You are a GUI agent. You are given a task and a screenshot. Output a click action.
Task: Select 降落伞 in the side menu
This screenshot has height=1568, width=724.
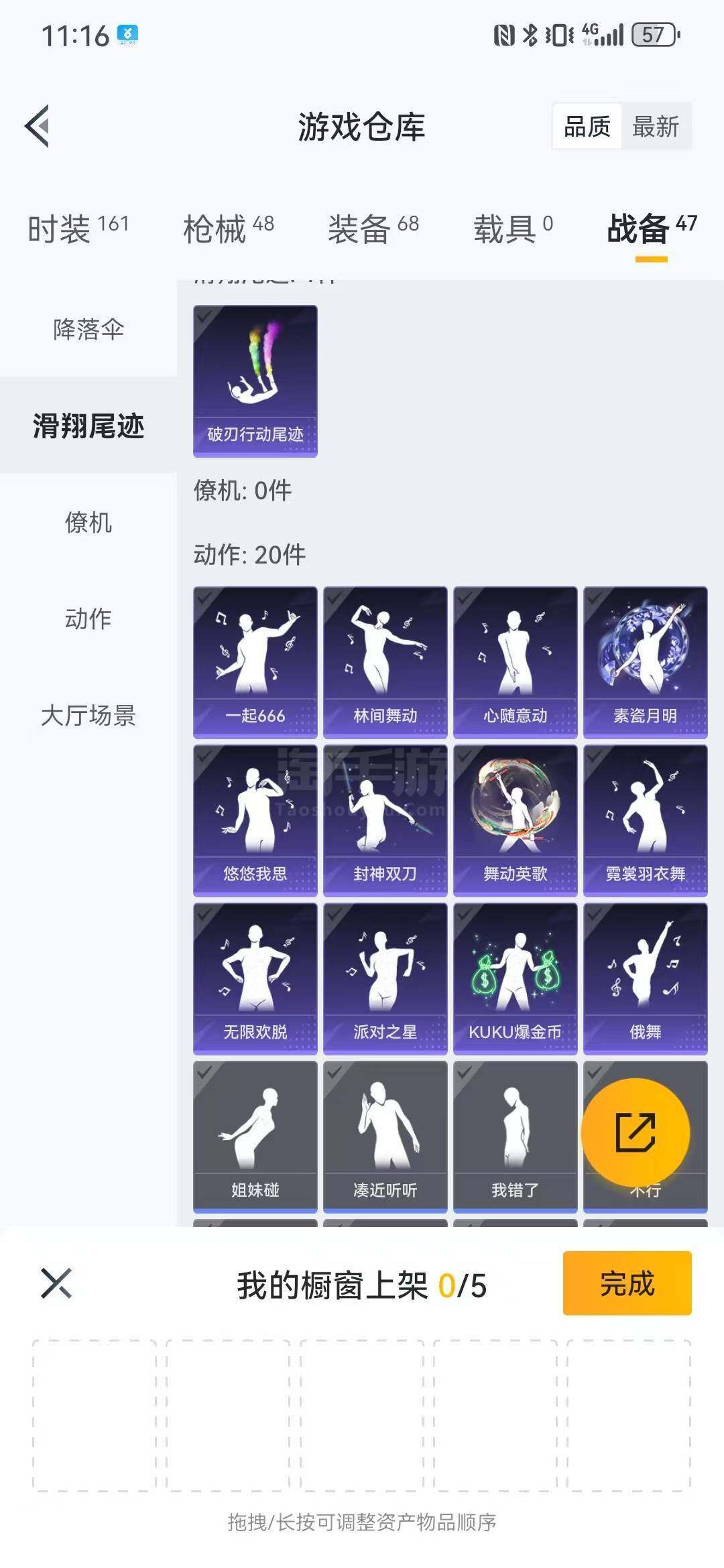pyautogui.click(x=88, y=329)
